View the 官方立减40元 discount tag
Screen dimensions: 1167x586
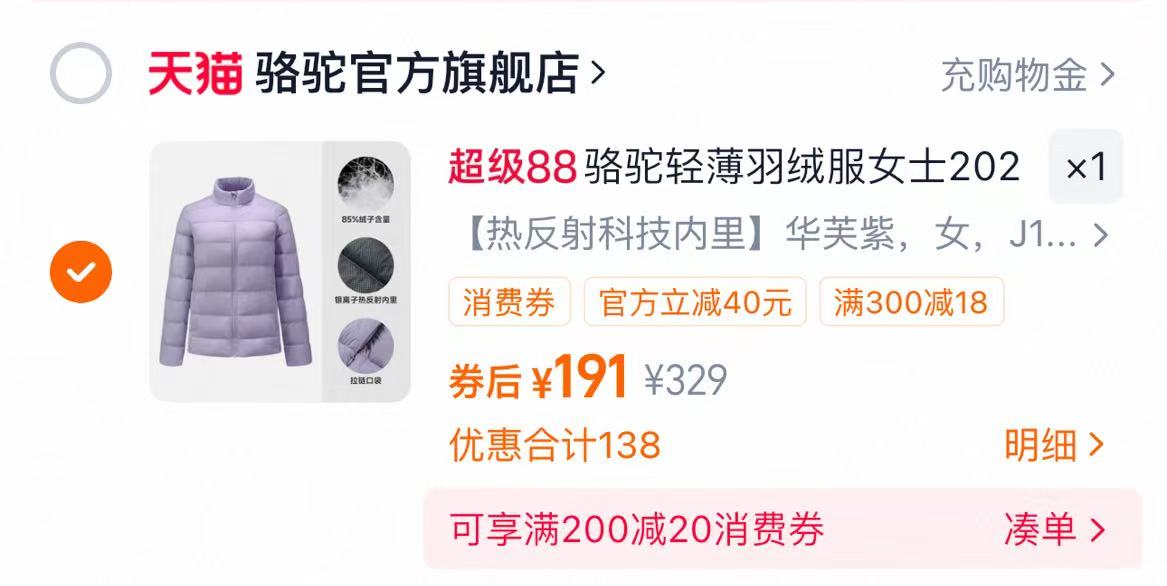coord(695,302)
